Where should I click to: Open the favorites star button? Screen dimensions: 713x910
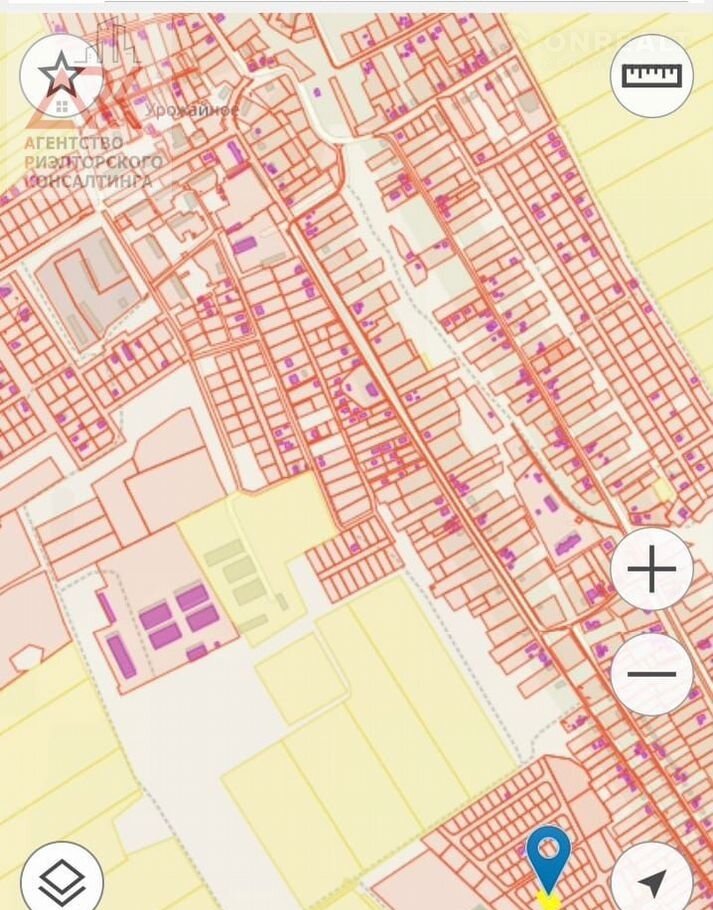(61, 75)
